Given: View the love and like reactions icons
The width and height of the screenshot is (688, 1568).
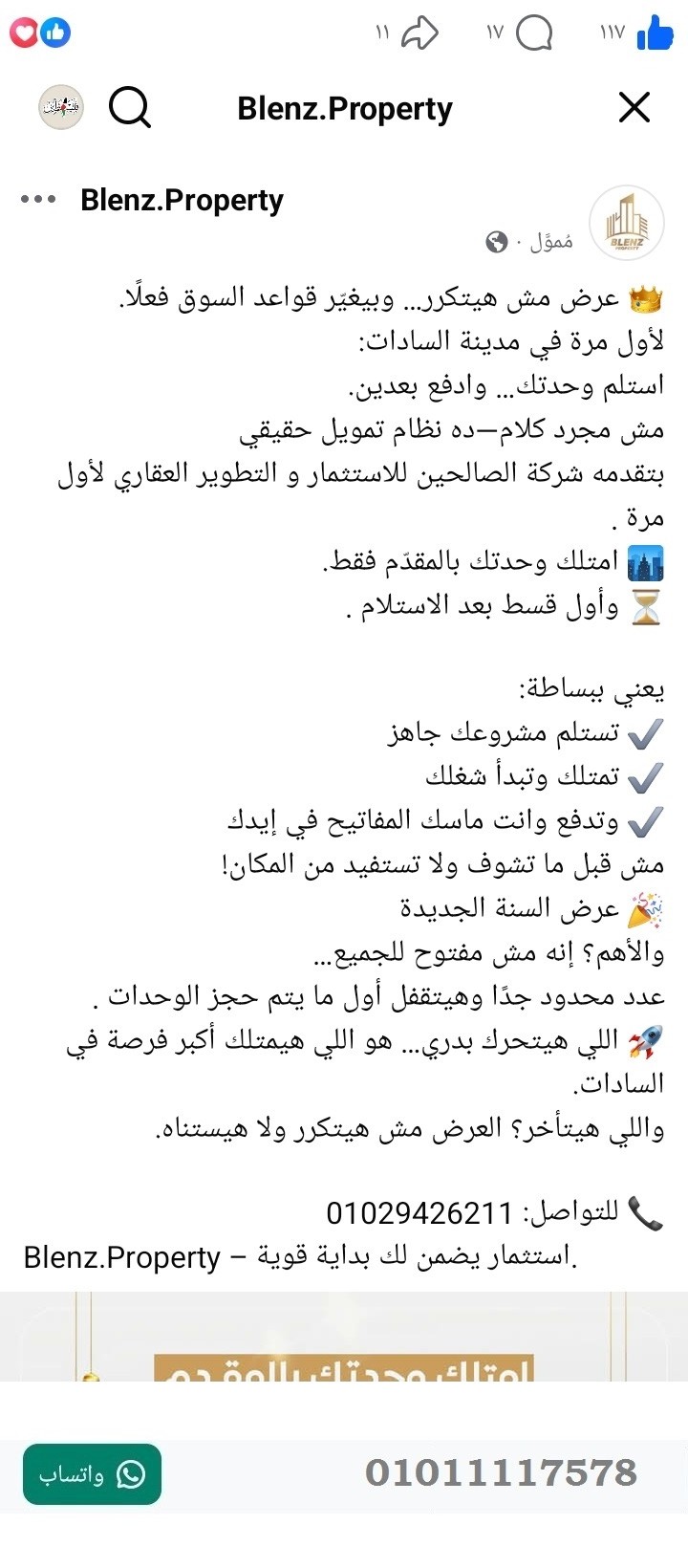Looking at the screenshot, I should (x=40, y=32).
